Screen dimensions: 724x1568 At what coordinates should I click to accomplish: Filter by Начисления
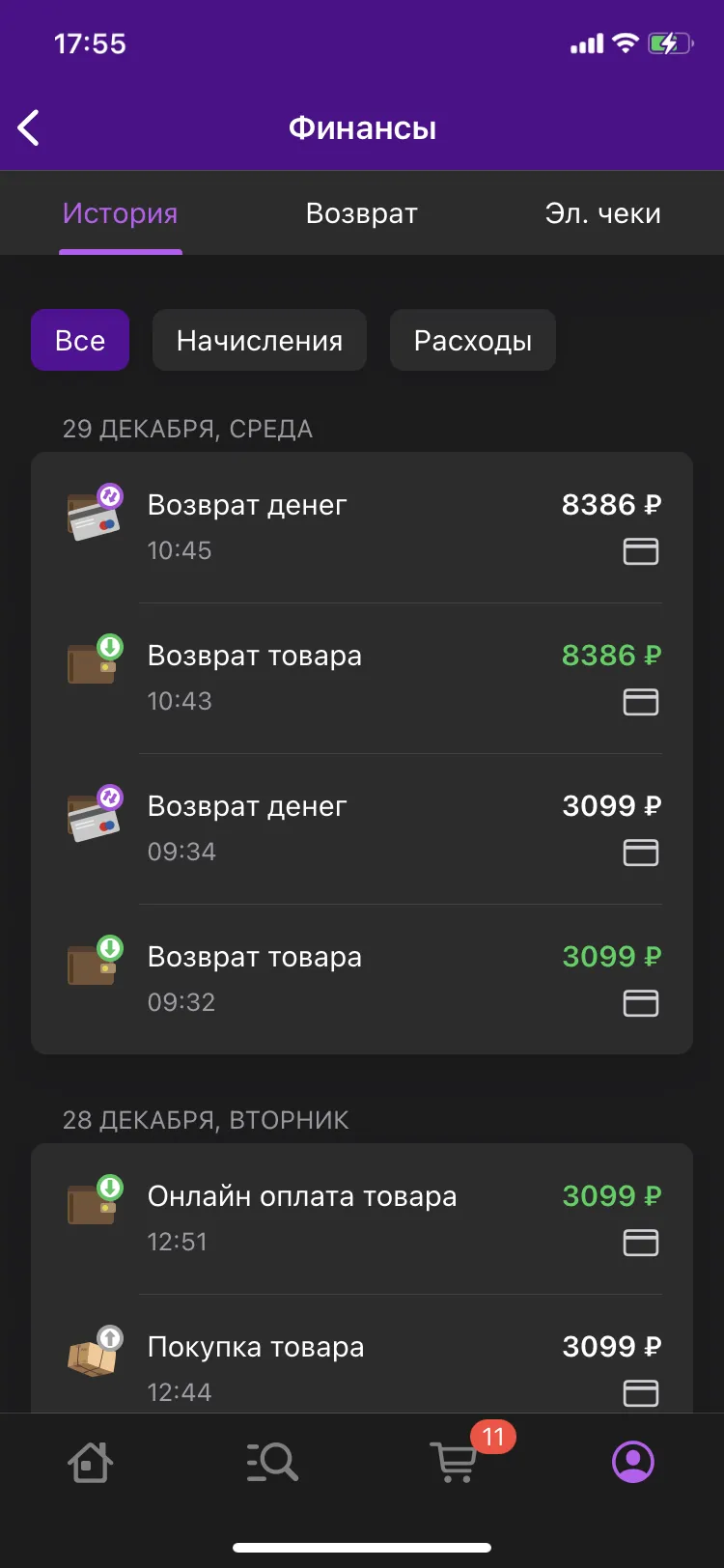[x=260, y=340]
